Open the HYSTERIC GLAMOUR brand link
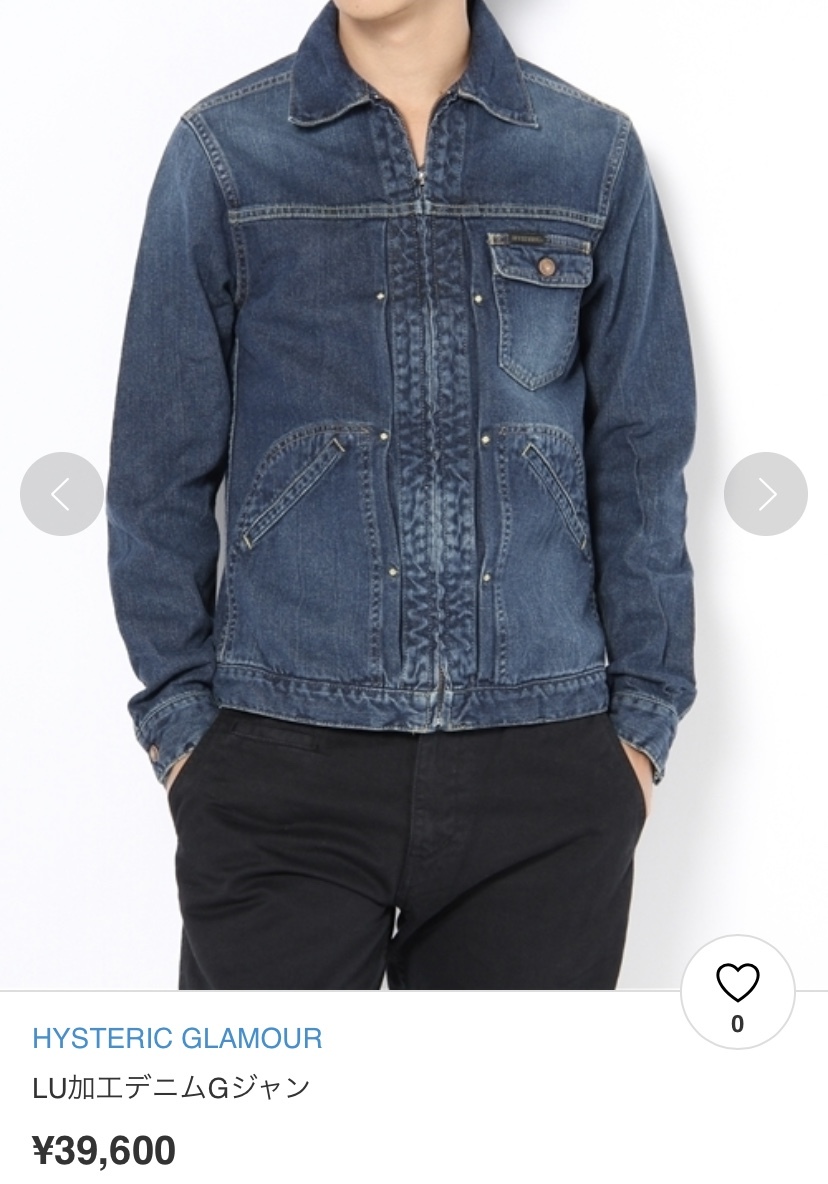This screenshot has height=1184, width=828. [177, 1038]
